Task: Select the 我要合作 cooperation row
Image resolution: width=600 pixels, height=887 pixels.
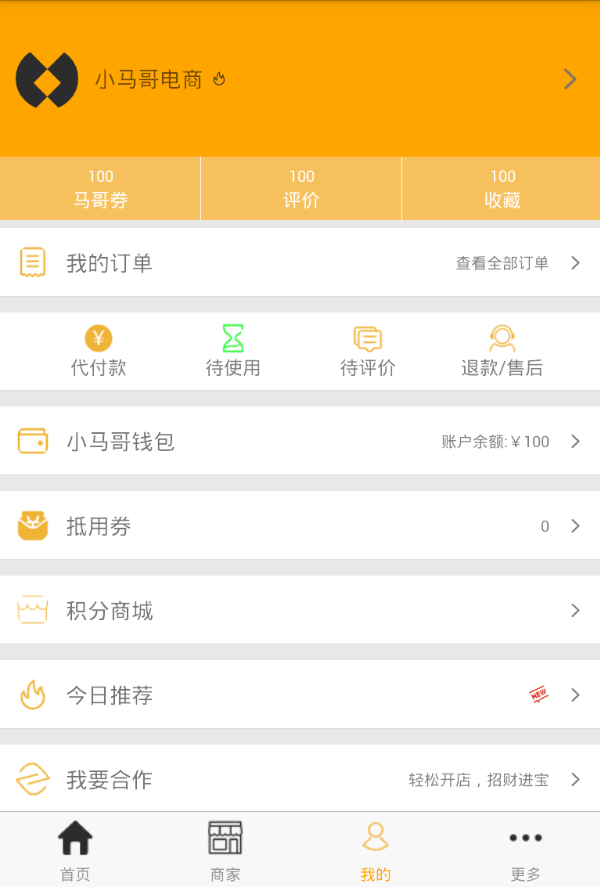Action: (300, 779)
